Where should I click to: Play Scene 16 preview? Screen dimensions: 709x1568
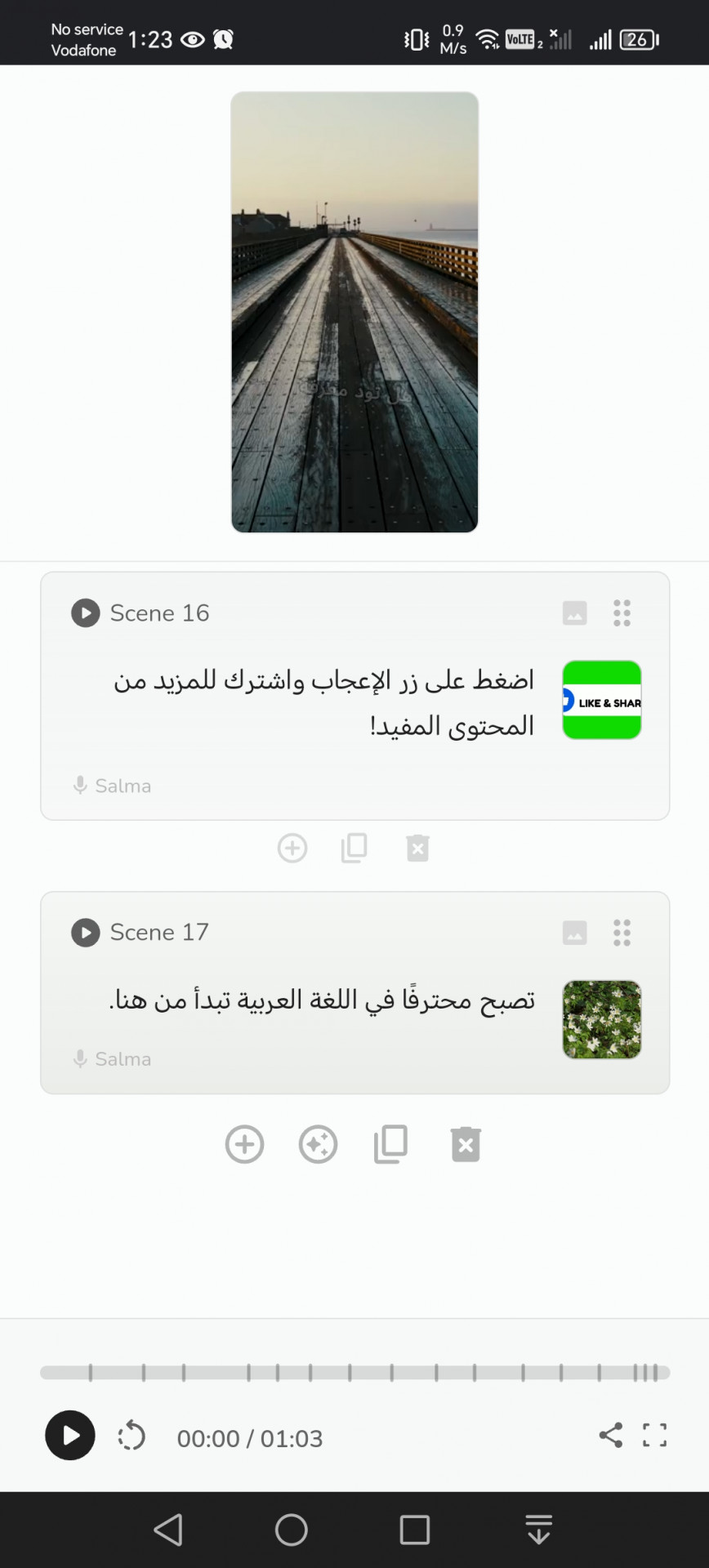(85, 612)
